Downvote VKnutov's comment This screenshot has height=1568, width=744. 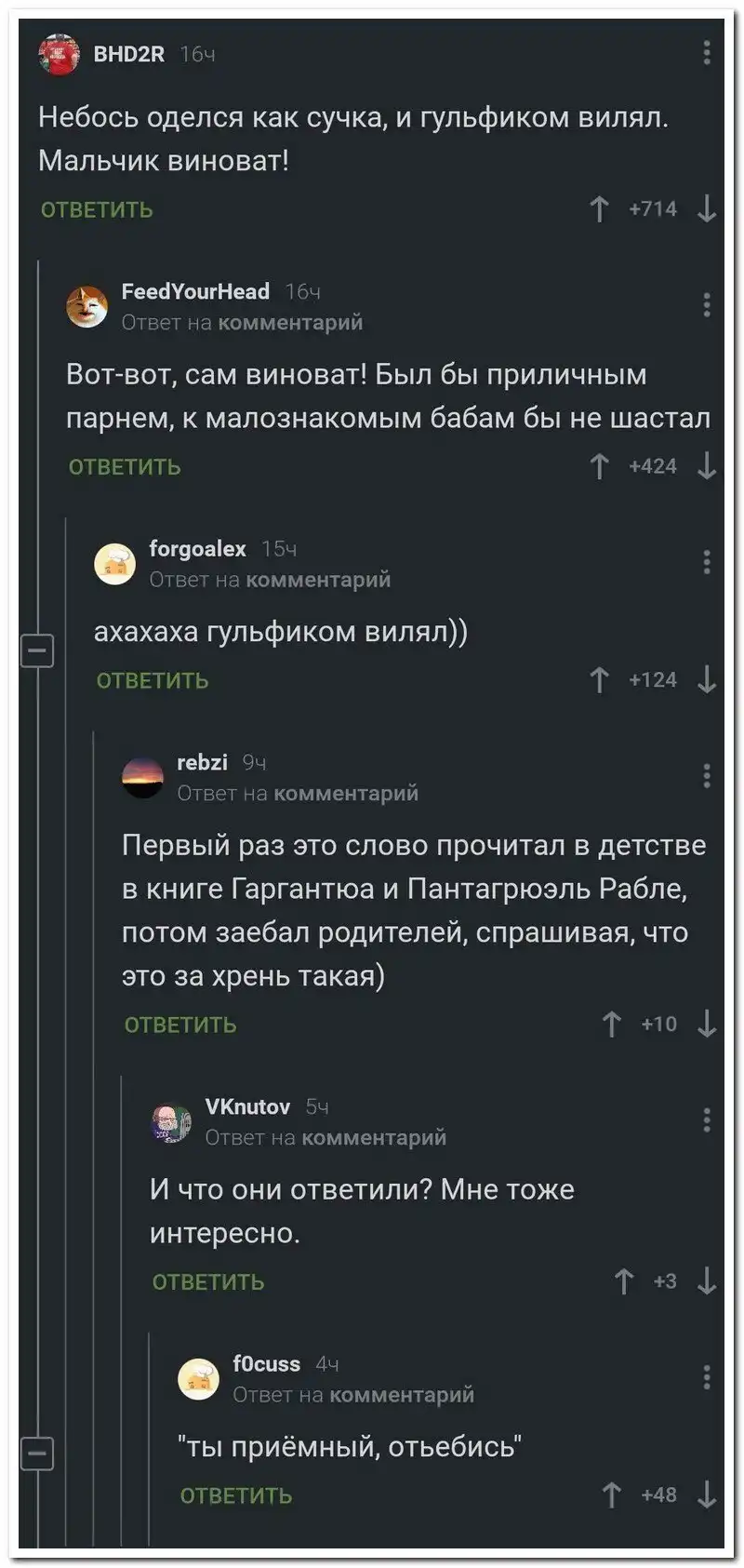click(x=707, y=1281)
